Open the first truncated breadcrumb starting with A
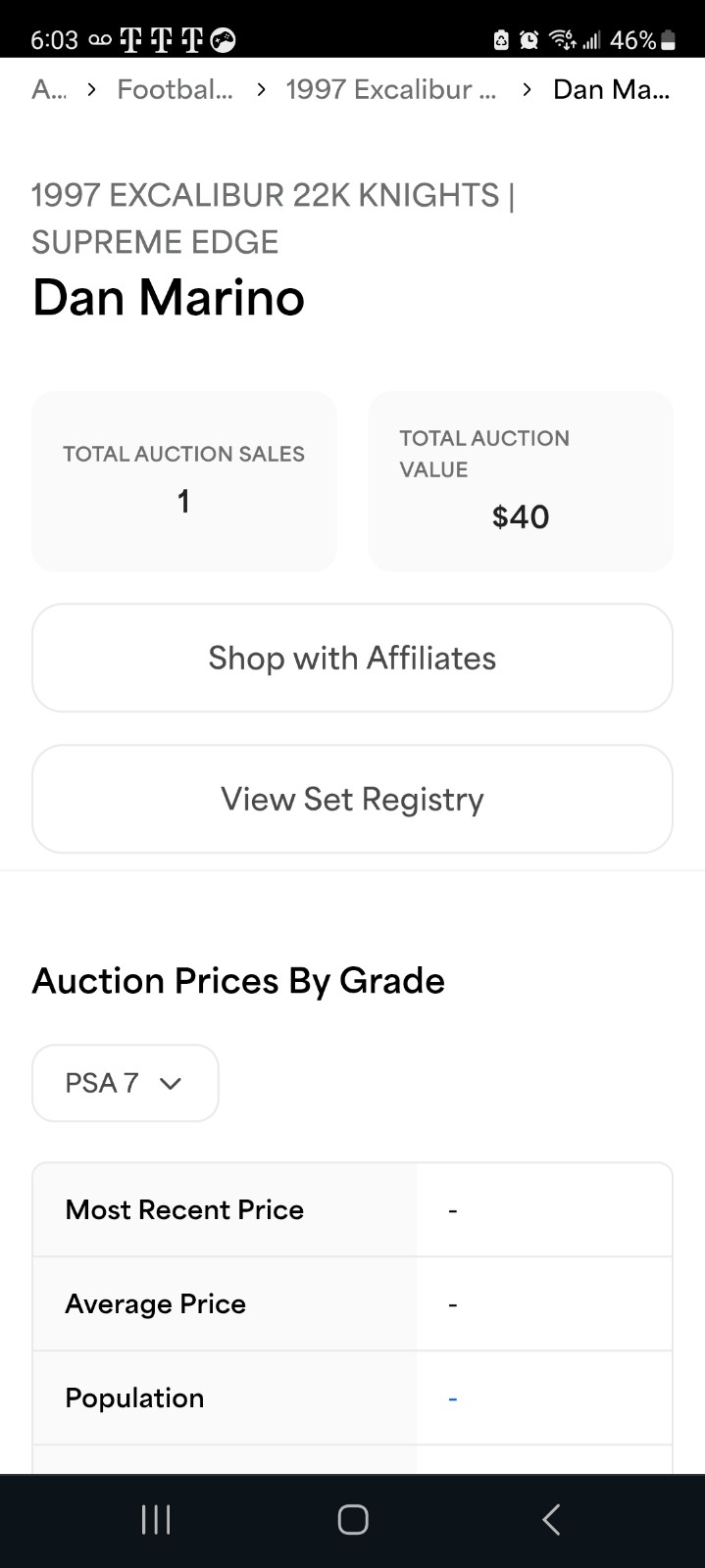Image resolution: width=705 pixels, height=1568 pixels. pyautogui.click(x=49, y=89)
